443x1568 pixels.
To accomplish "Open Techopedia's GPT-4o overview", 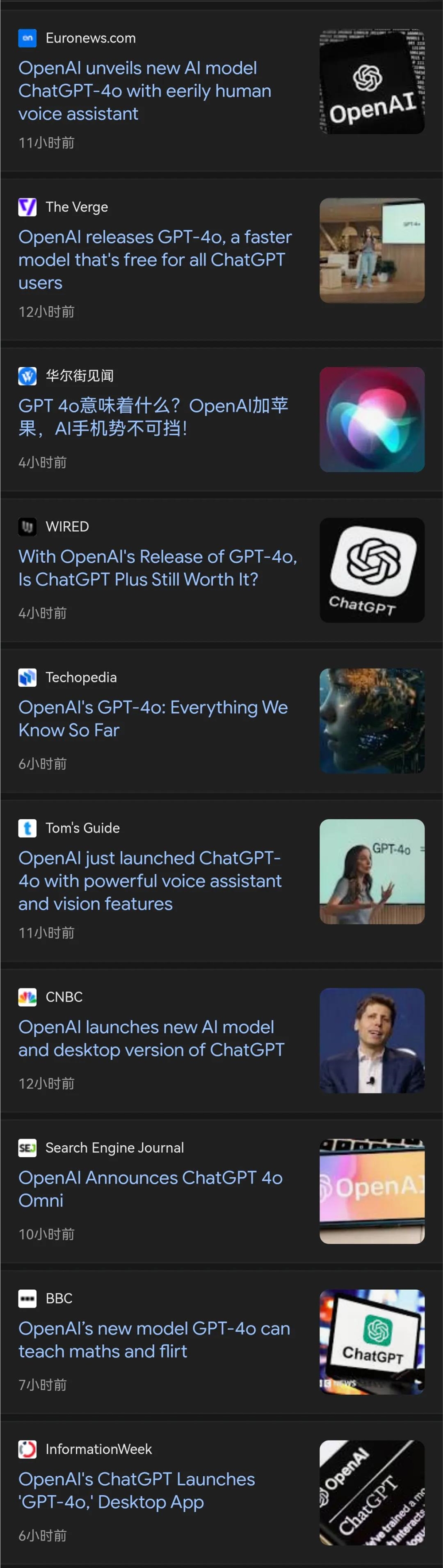I will coord(153,718).
